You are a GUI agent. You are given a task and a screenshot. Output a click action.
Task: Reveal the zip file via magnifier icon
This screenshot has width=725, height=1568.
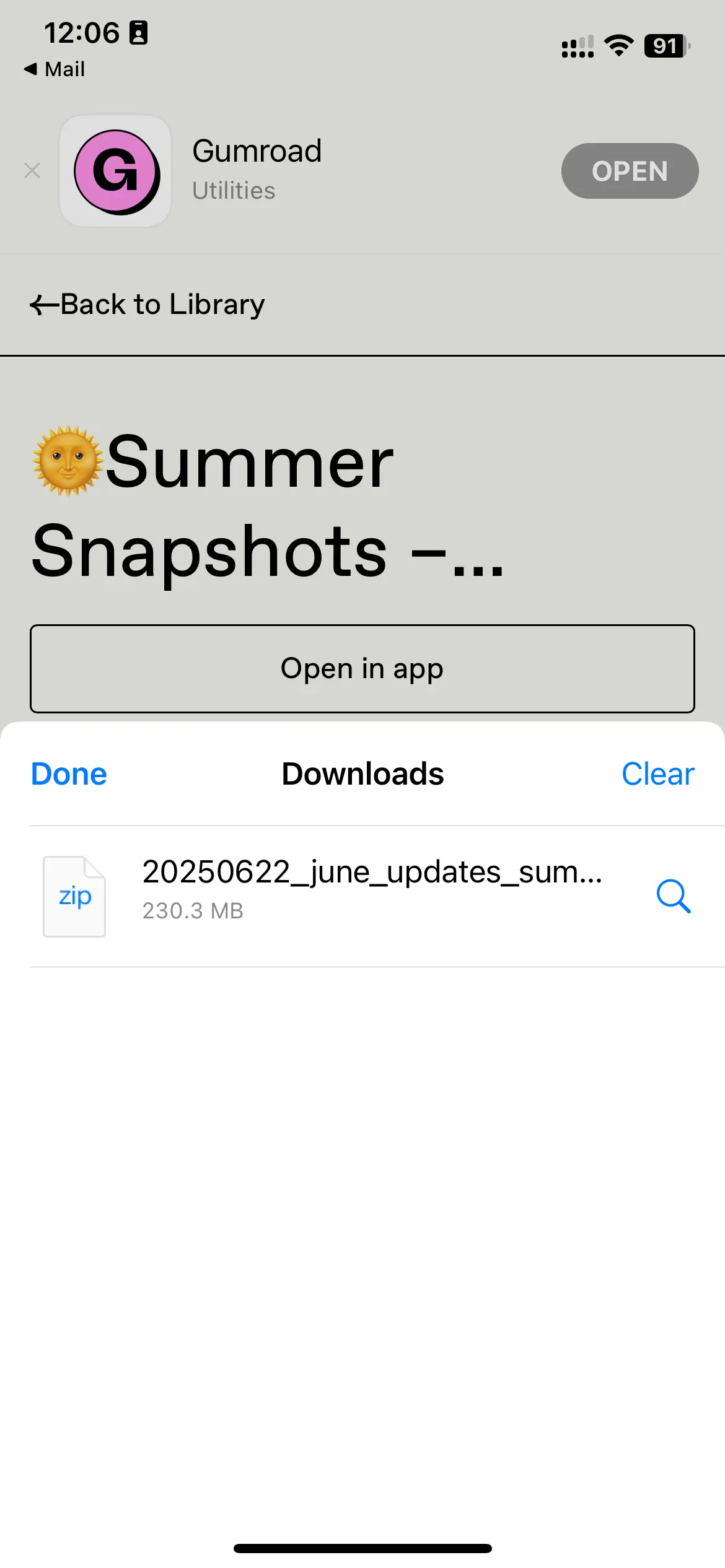(x=674, y=896)
